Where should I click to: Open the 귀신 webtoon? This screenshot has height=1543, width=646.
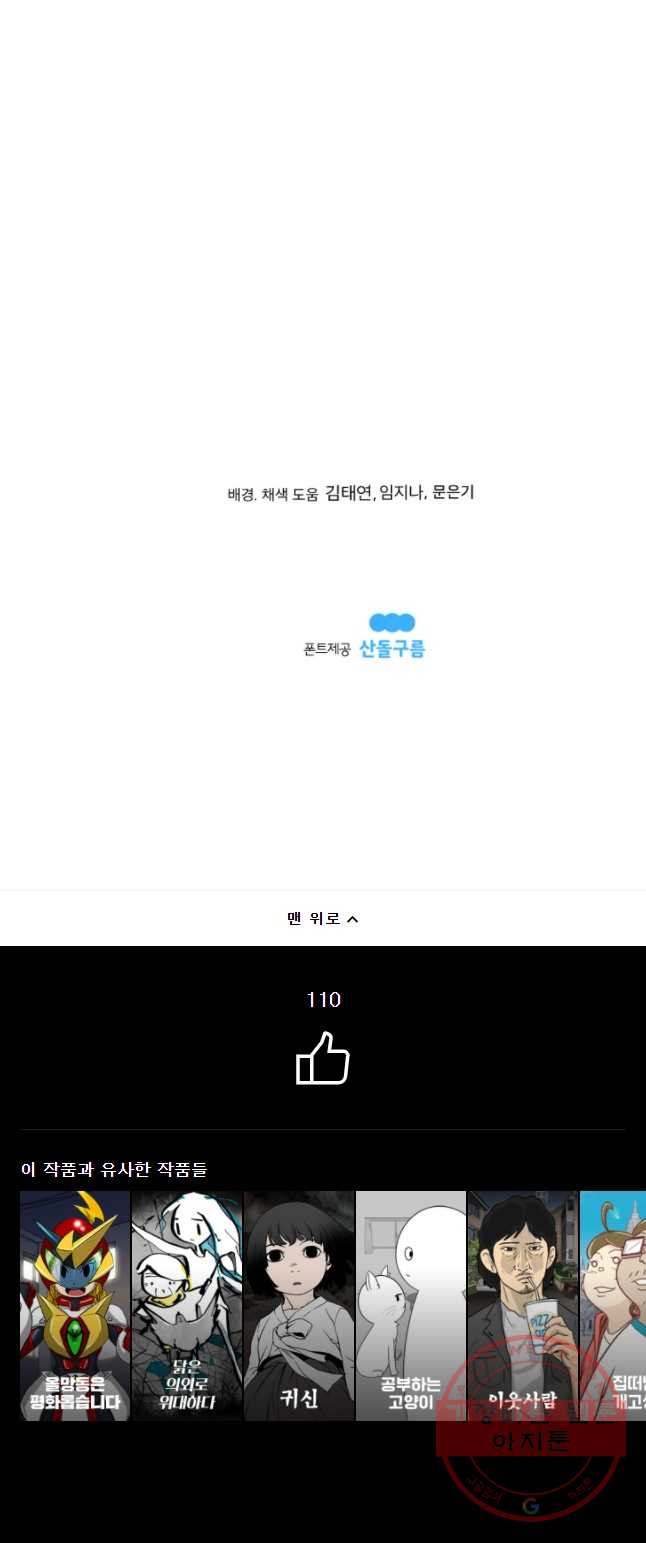coord(299,1305)
